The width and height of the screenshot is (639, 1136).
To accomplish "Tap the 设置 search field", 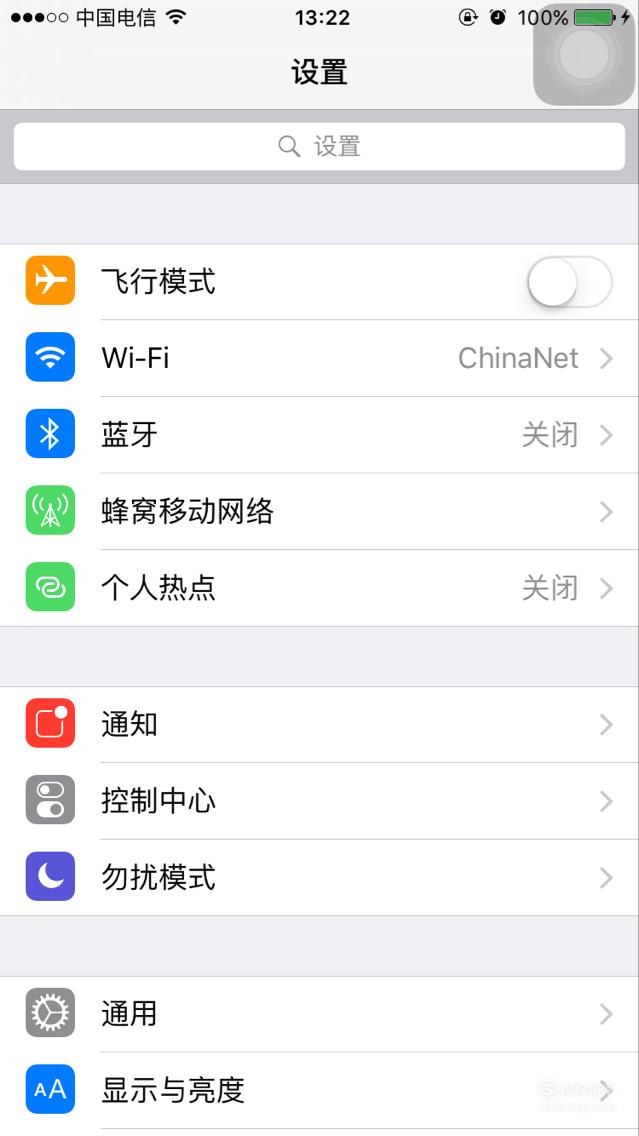I will click(x=319, y=146).
